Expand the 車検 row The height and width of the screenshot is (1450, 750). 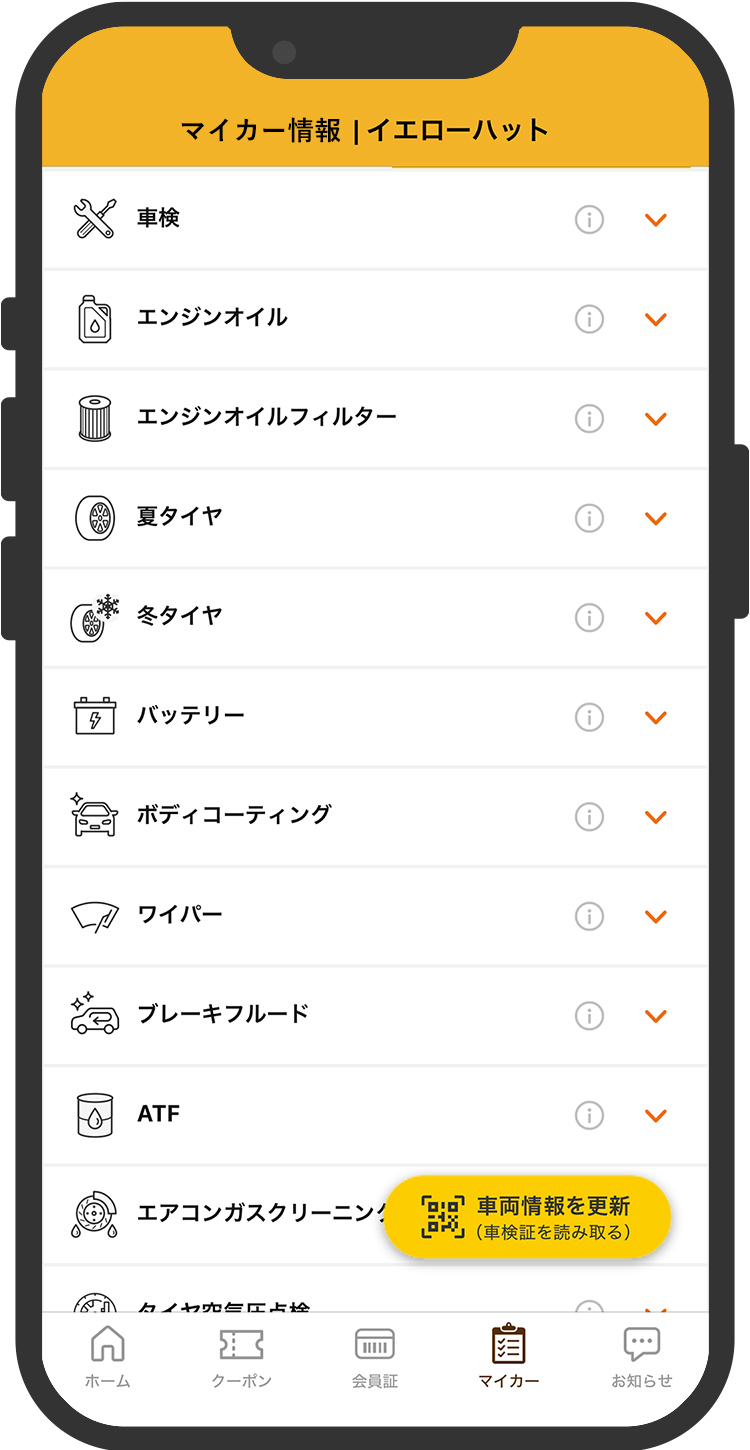pos(655,219)
